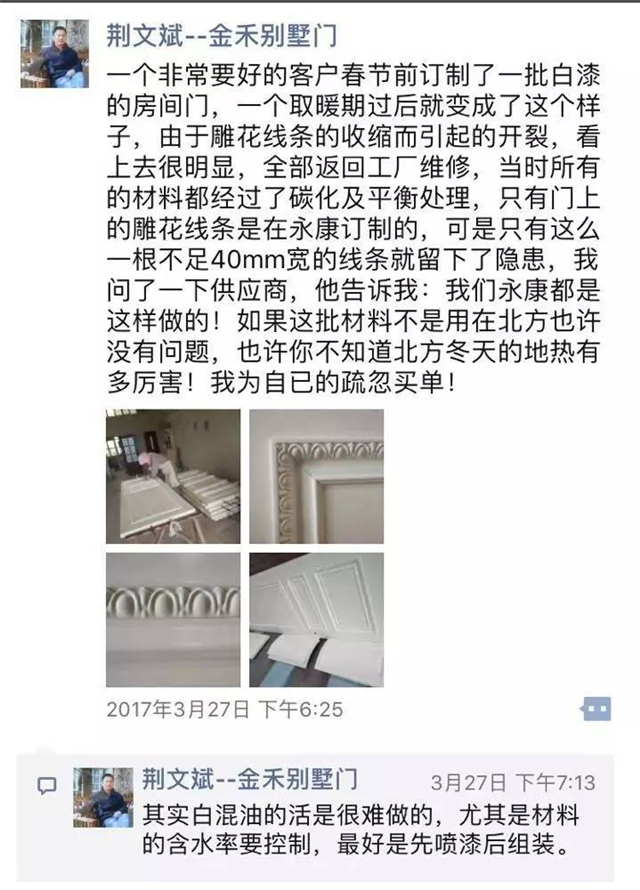Tap the commenter's avatar in the comment section
This screenshot has height=890, width=640.
(104, 797)
